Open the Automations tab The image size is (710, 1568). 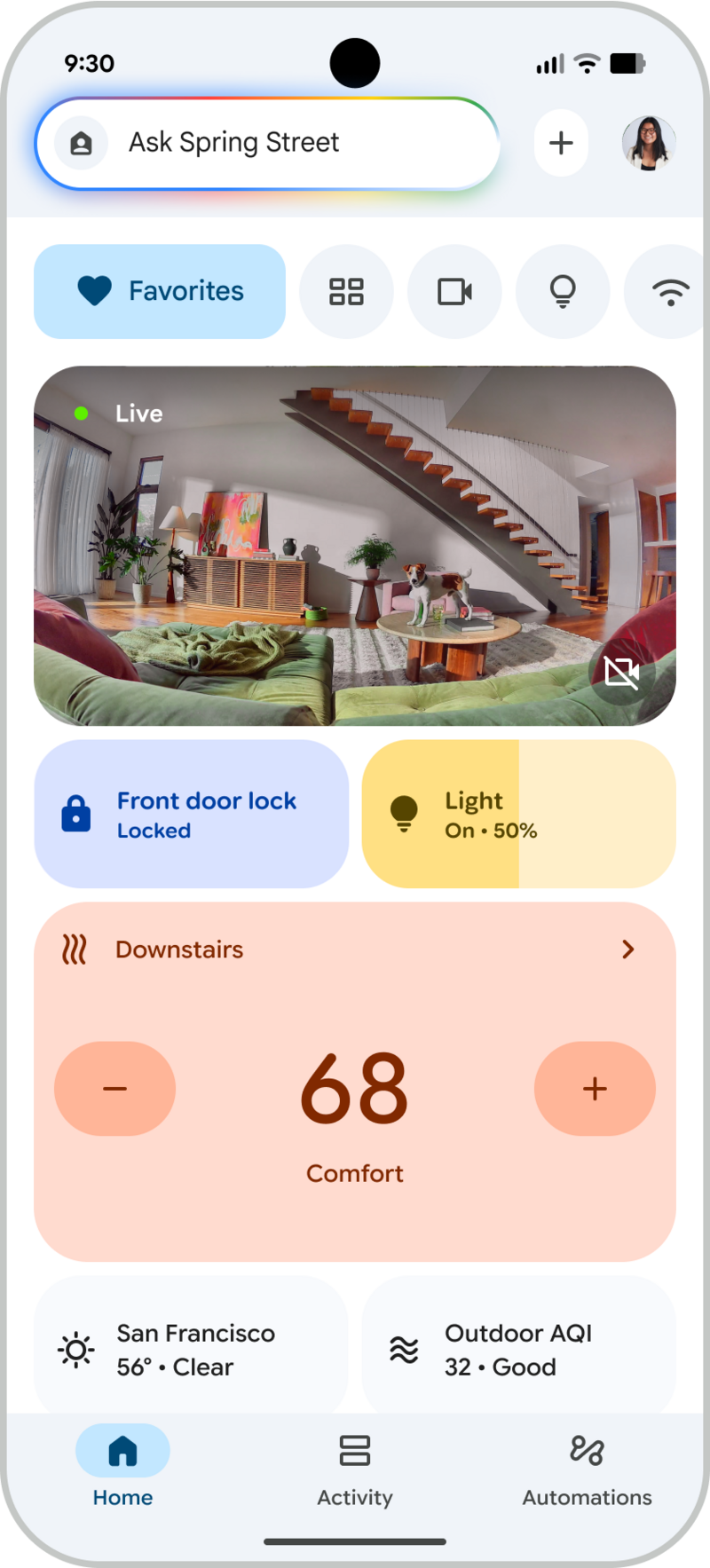click(587, 1465)
